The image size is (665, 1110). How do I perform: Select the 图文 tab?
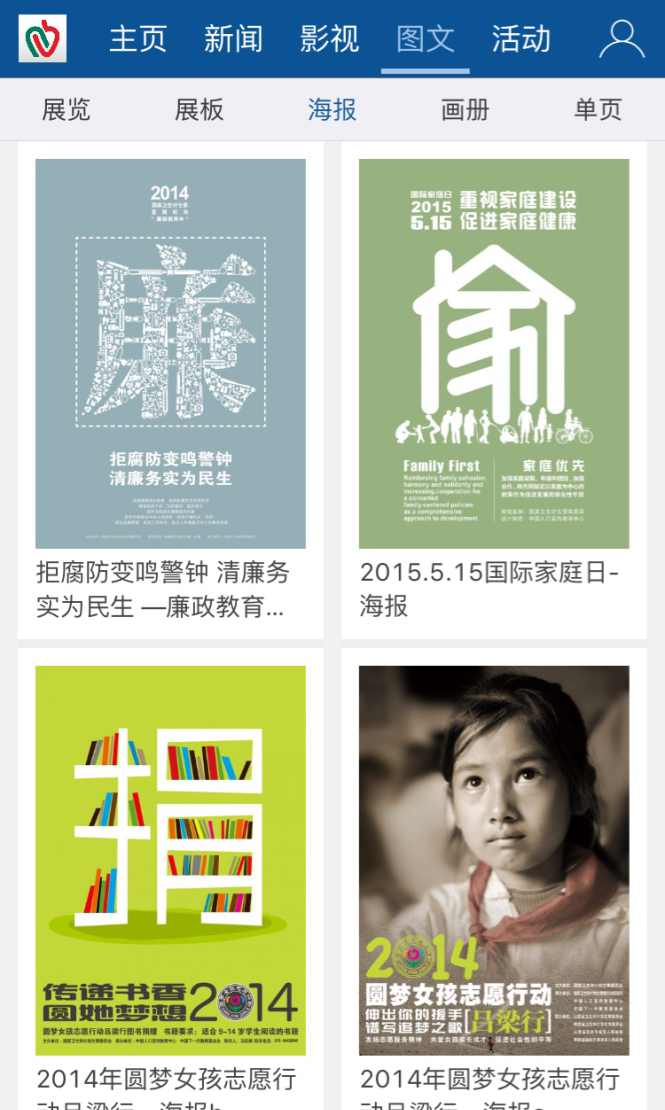[425, 39]
